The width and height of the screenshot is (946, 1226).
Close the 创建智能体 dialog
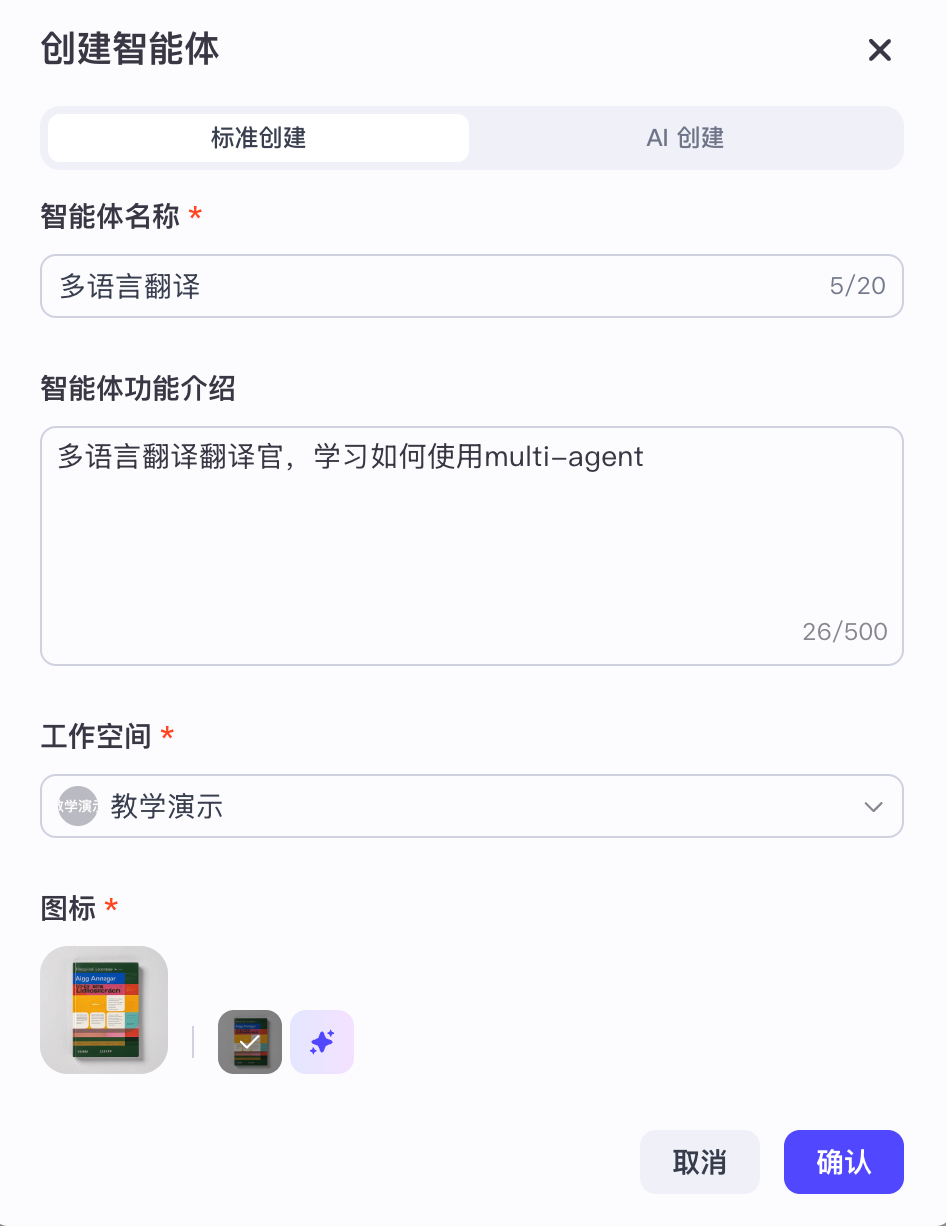click(x=879, y=50)
